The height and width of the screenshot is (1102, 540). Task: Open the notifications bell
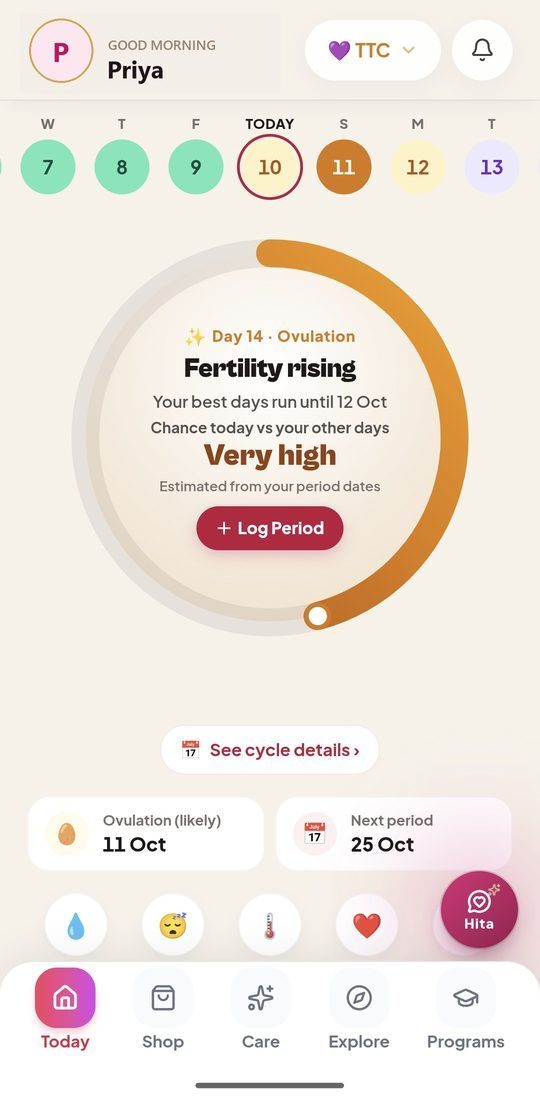[482, 50]
